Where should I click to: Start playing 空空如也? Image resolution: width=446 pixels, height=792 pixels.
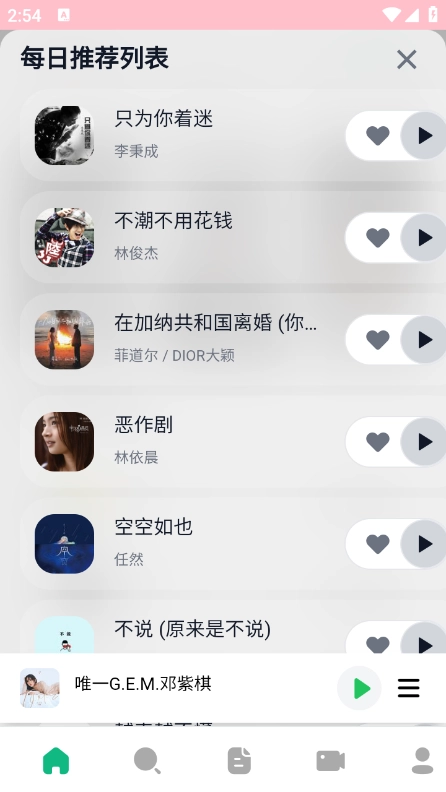425,543
